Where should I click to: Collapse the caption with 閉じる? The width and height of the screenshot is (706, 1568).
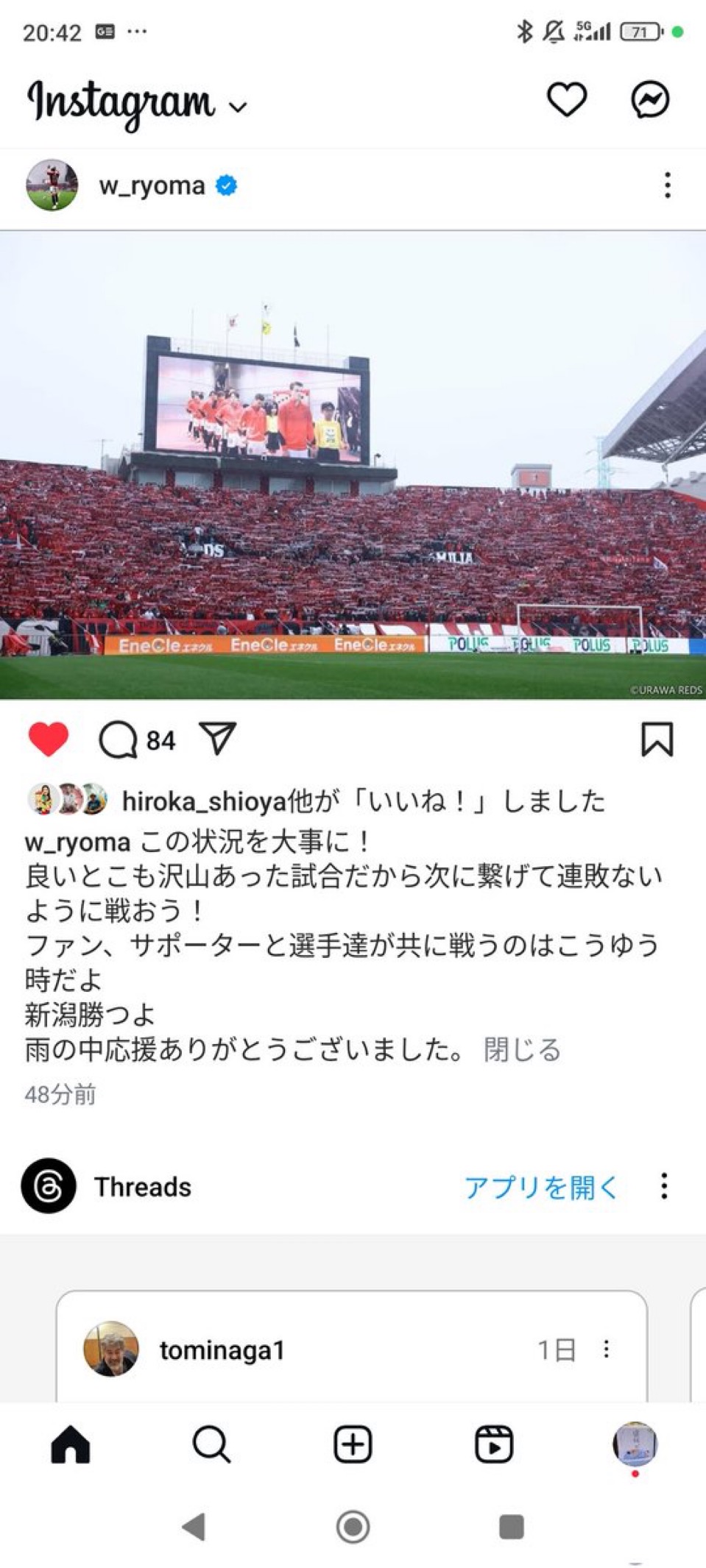tap(522, 1049)
